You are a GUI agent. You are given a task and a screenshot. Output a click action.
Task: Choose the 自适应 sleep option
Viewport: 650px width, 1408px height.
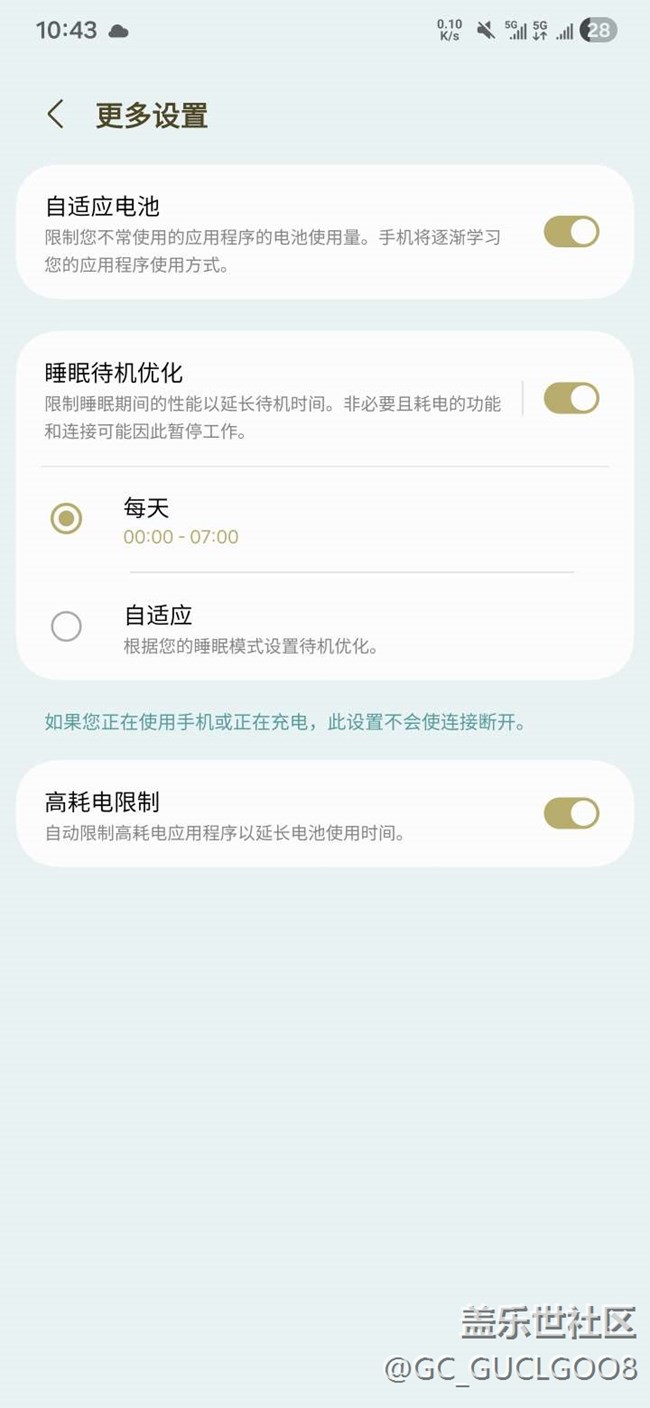[x=67, y=627]
